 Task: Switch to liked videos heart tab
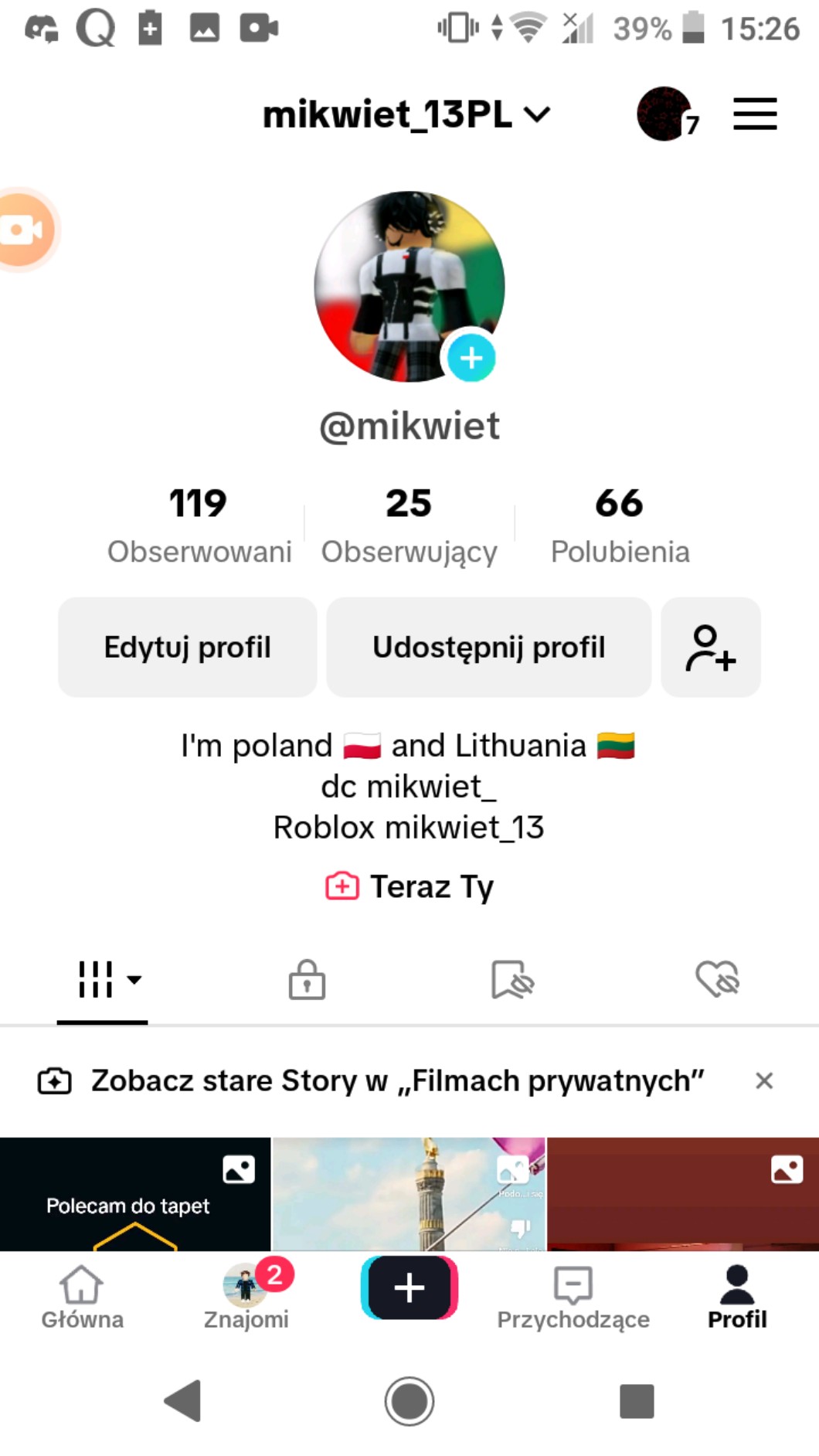coord(717,980)
